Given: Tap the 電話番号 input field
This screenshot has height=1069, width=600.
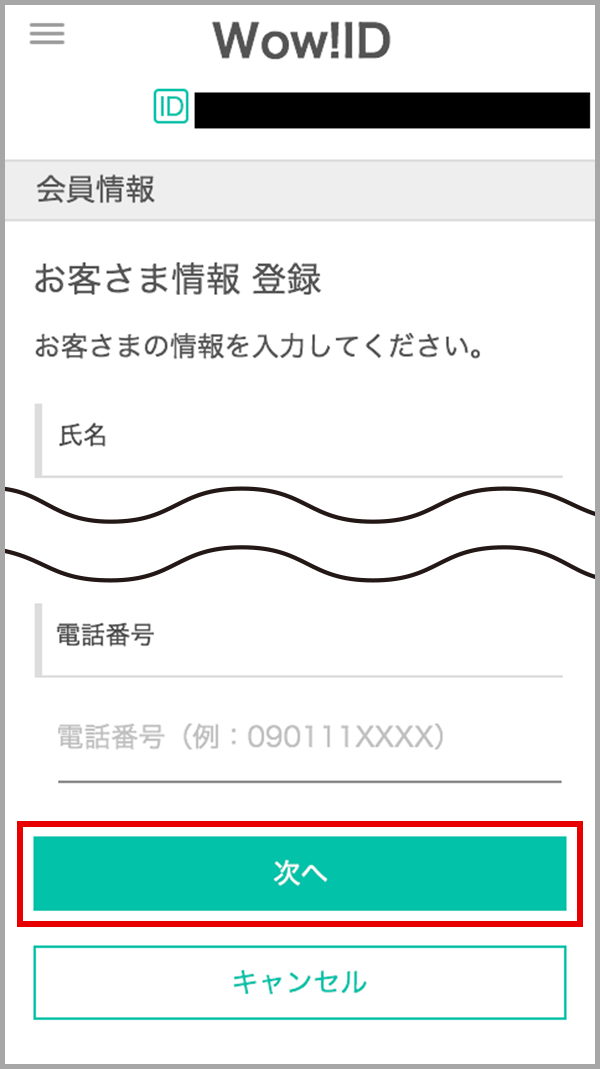Looking at the screenshot, I should [310, 738].
